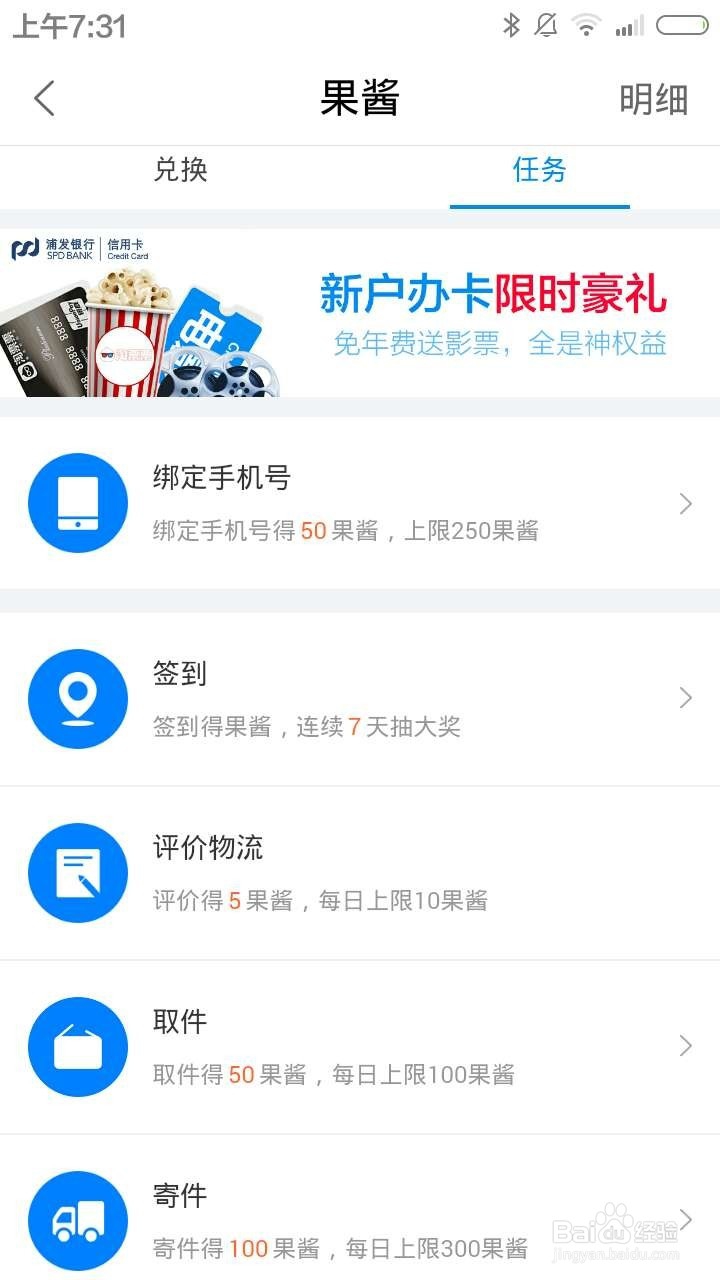Select the phone icon for 绑定手机号
Viewport: 720px width, 1280px height.
[x=78, y=503]
